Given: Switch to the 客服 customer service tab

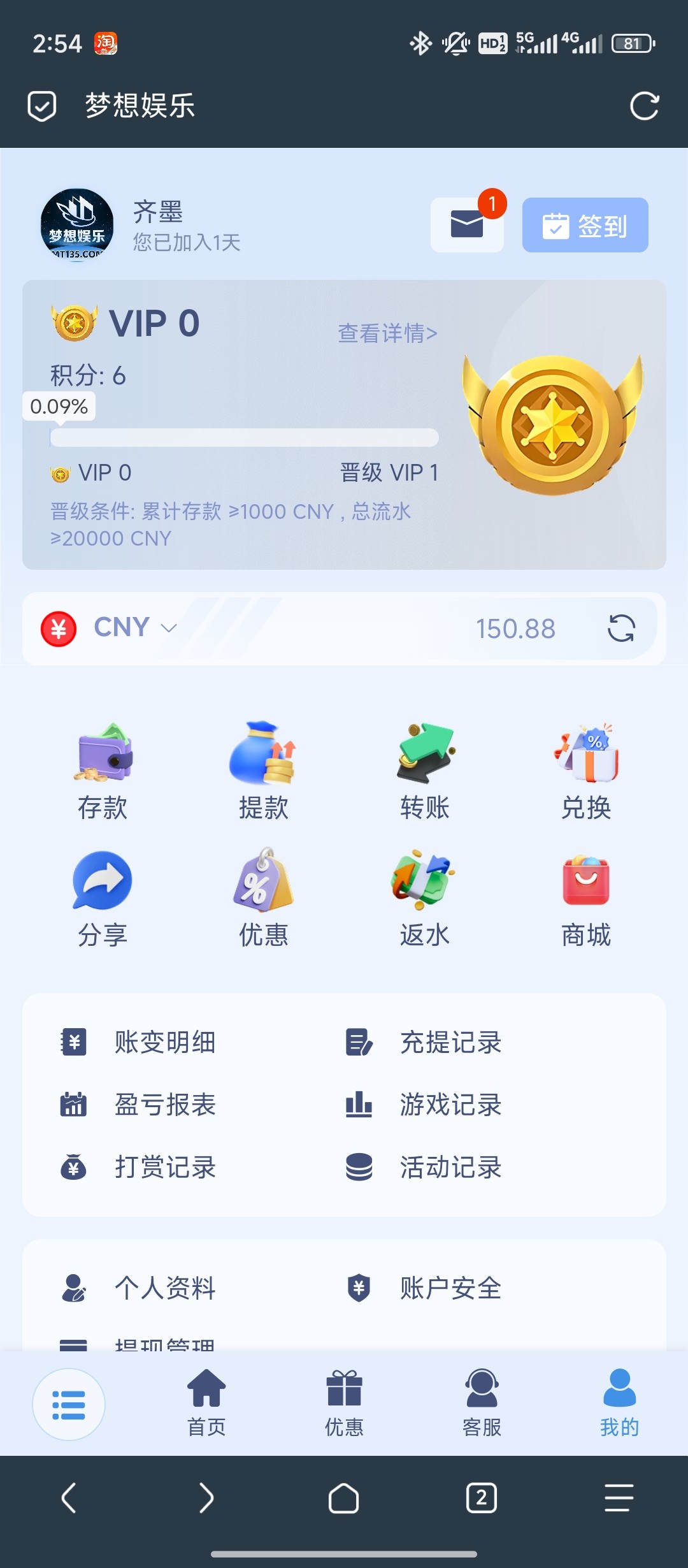Looking at the screenshot, I should (482, 1404).
